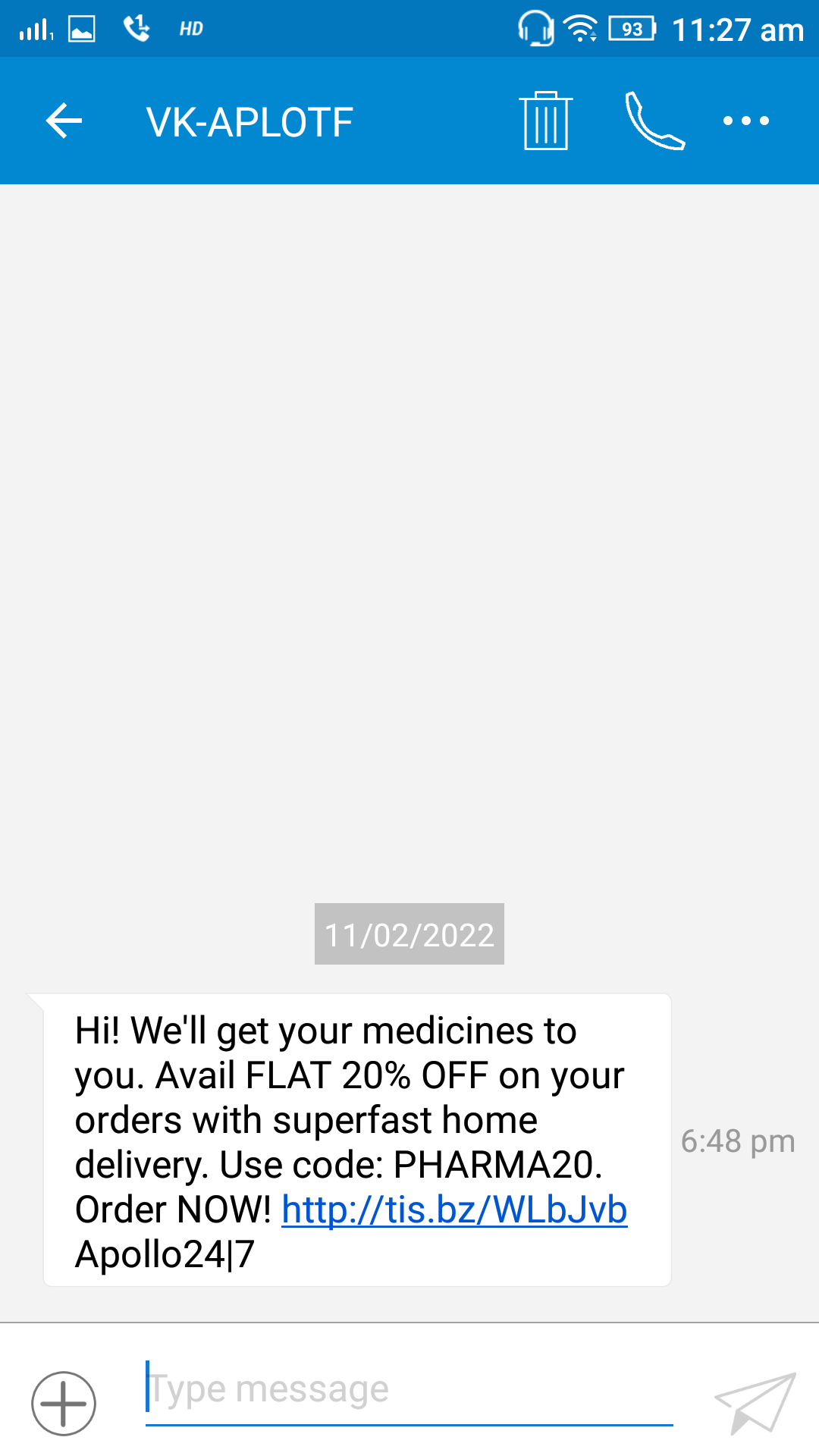Open the three-dot overflow menu
819x1456 pixels.
click(745, 121)
